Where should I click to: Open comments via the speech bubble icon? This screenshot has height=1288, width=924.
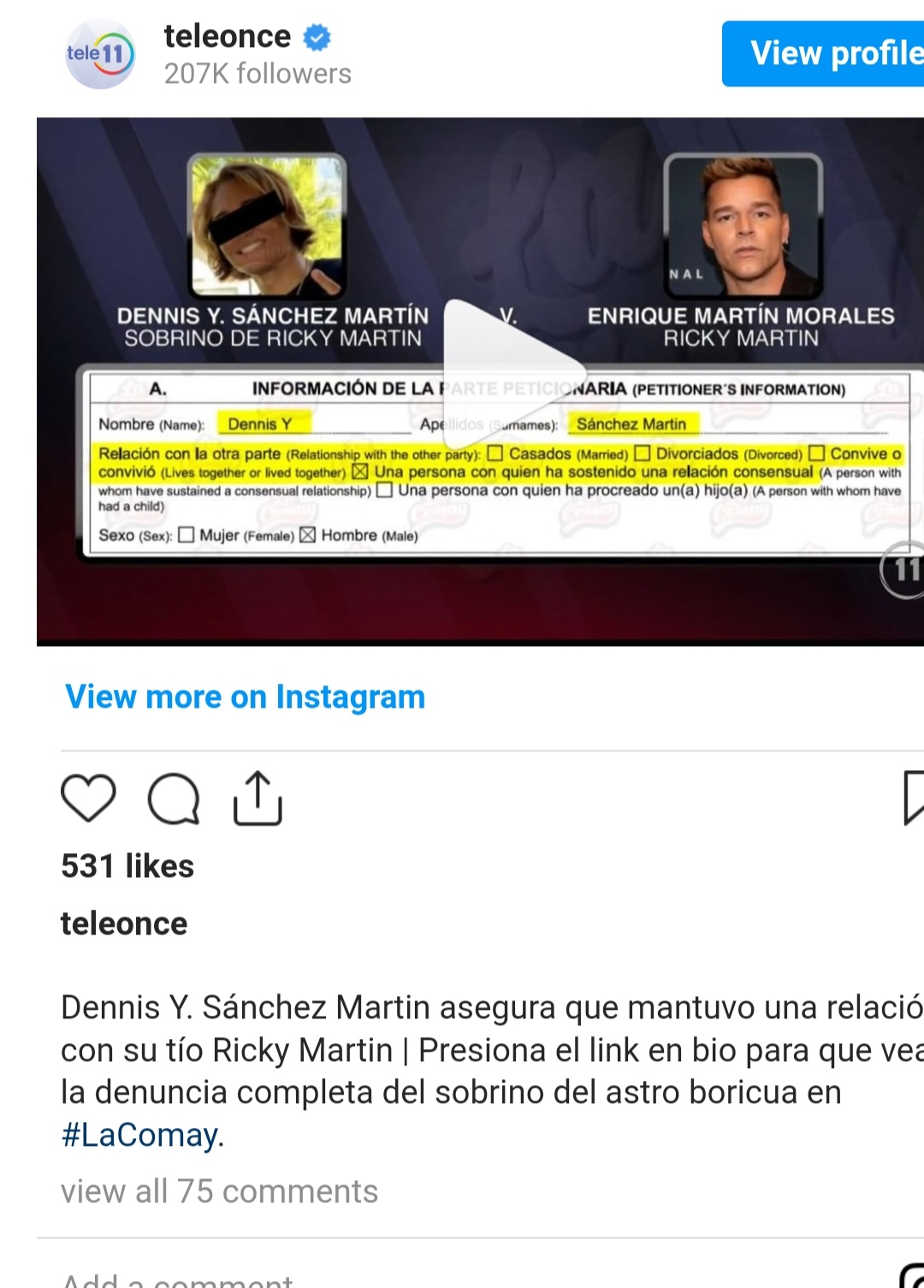tap(174, 798)
